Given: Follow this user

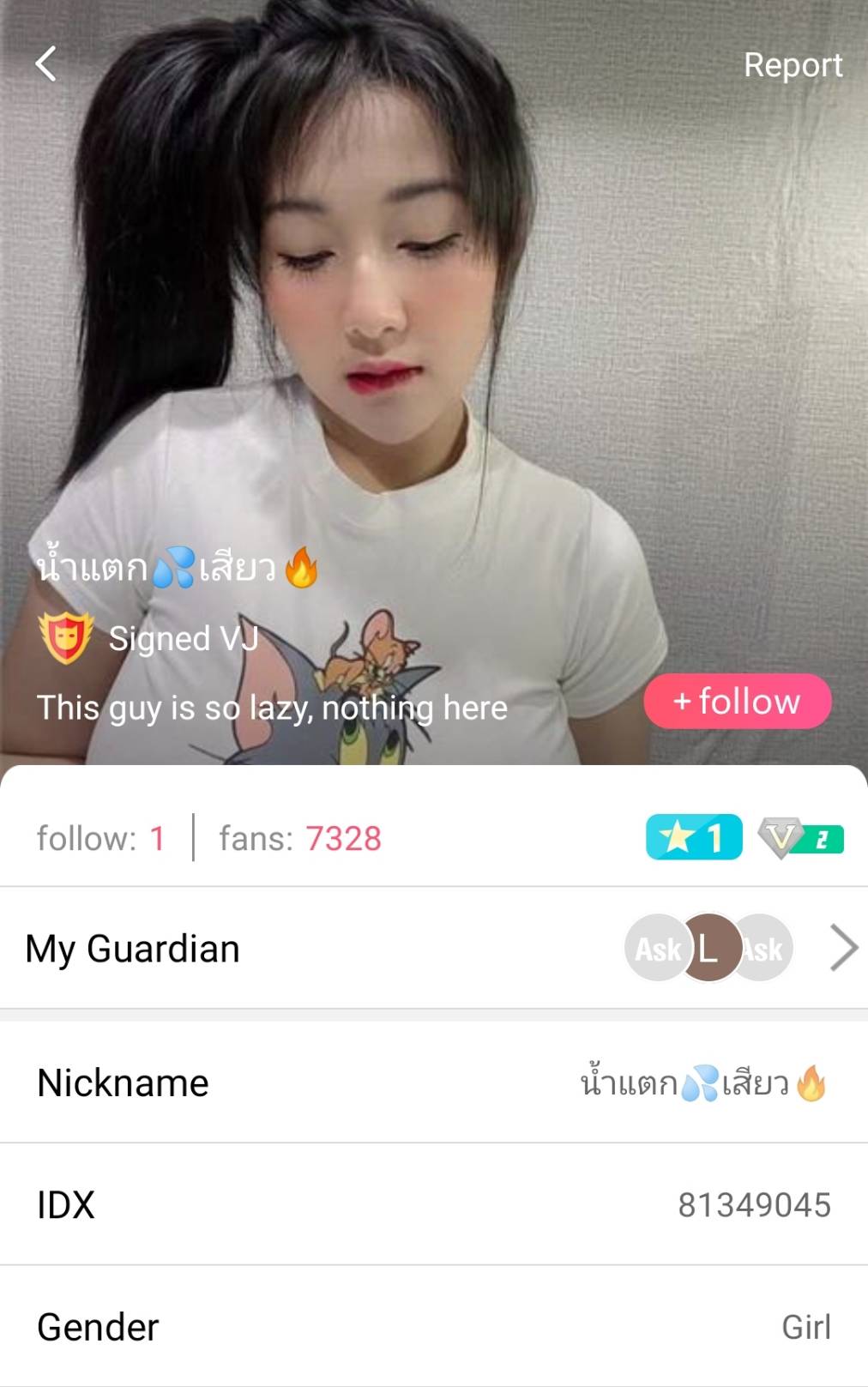Looking at the screenshot, I should coord(737,702).
